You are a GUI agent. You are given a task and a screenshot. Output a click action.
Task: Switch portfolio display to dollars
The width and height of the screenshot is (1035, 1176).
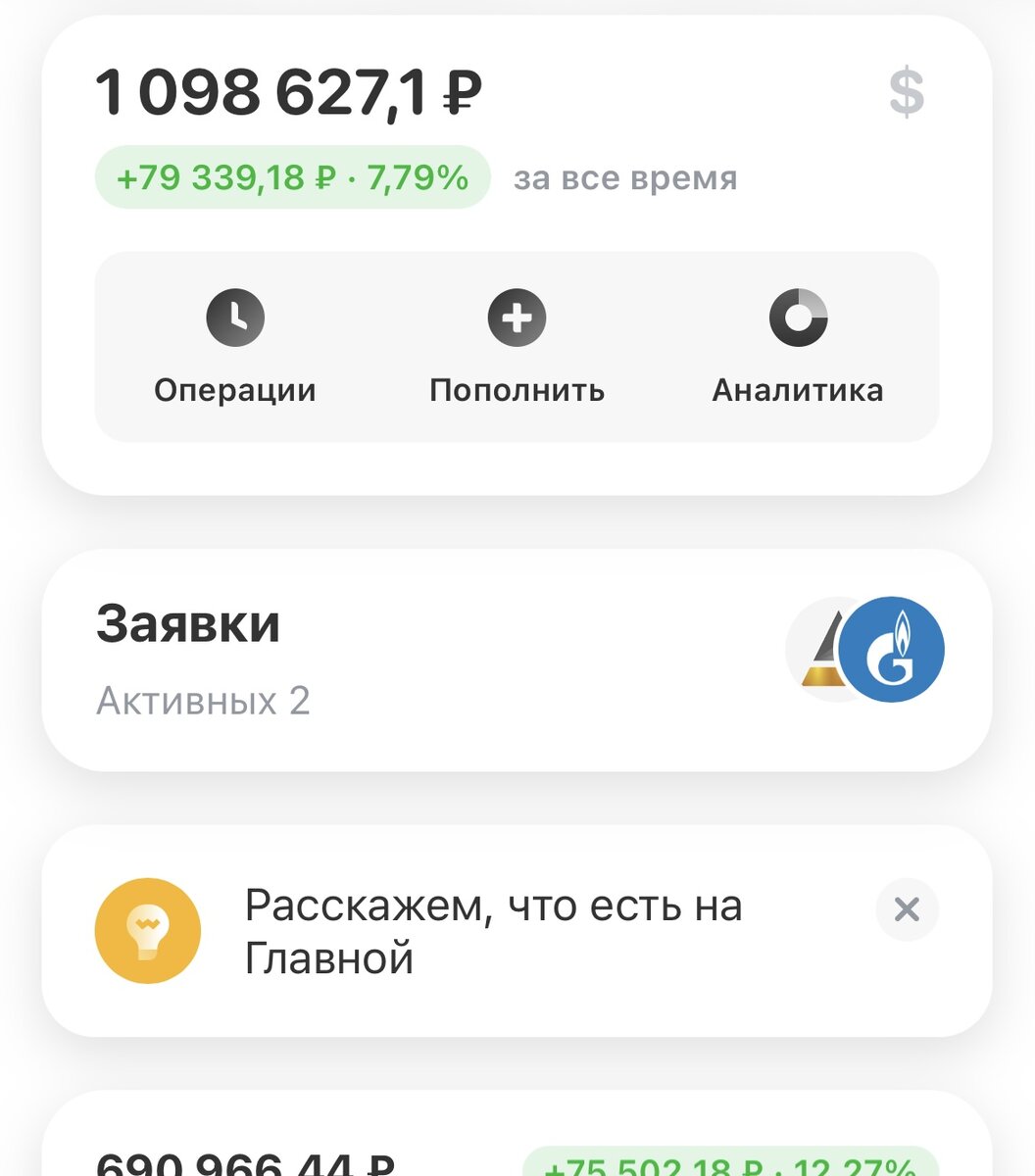[907, 93]
